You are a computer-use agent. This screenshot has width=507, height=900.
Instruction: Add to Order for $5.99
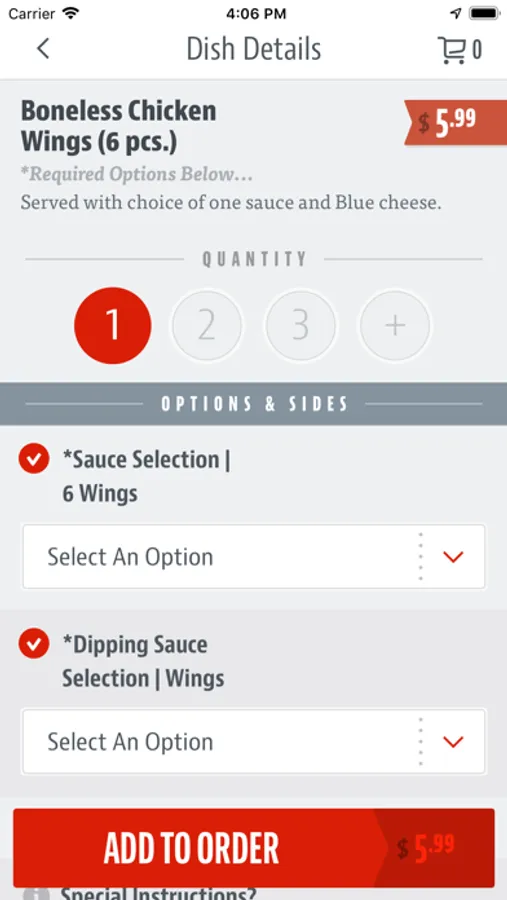click(x=253, y=848)
